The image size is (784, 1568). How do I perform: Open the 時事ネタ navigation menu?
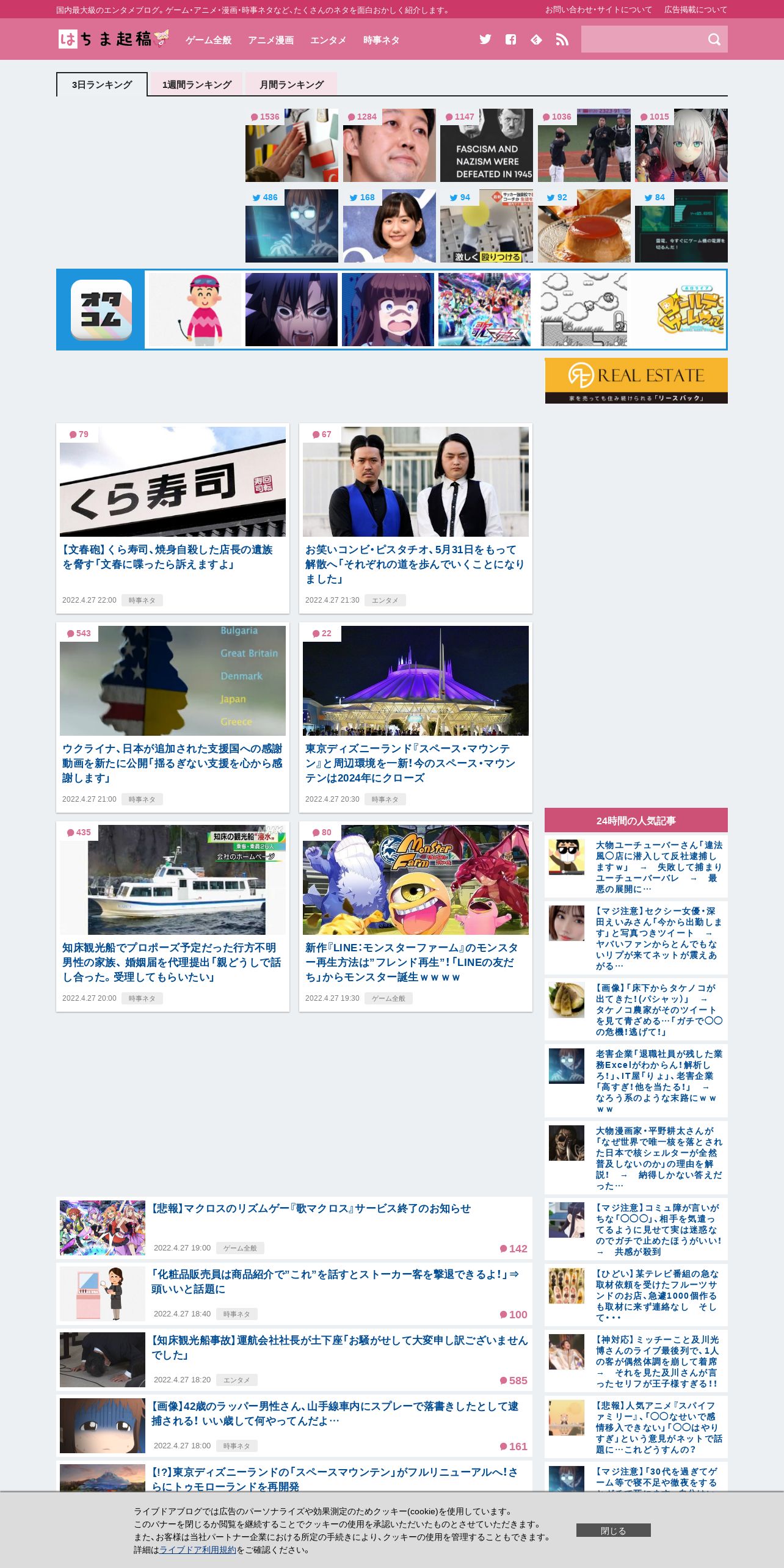tap(381, 40)
